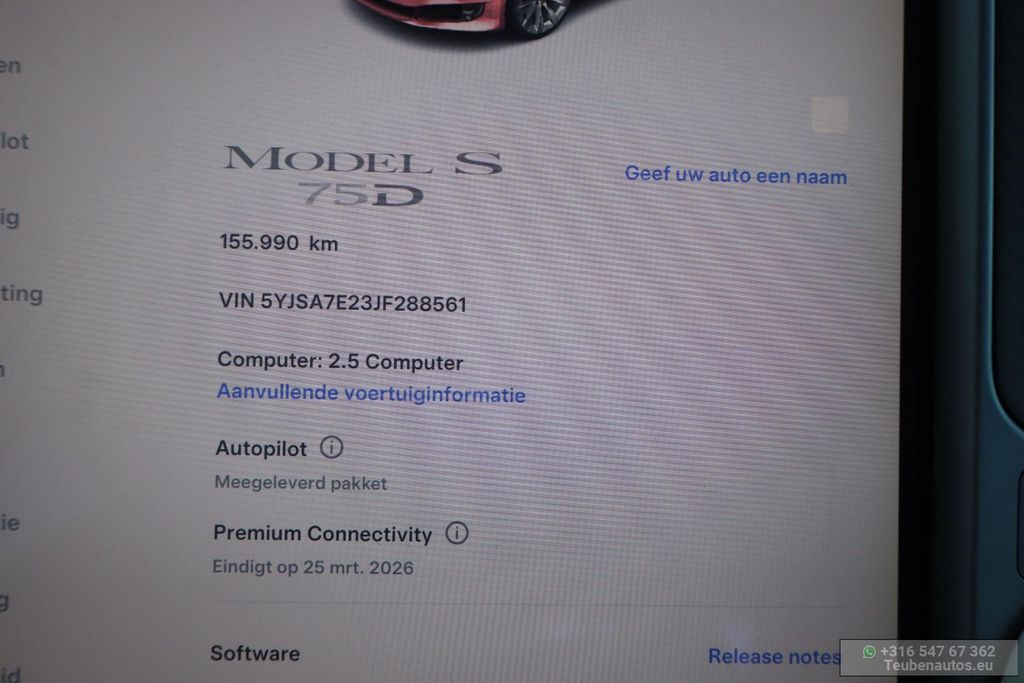
Task: Show info icon next to Autopilot
Action: click(x=331, y=447)
